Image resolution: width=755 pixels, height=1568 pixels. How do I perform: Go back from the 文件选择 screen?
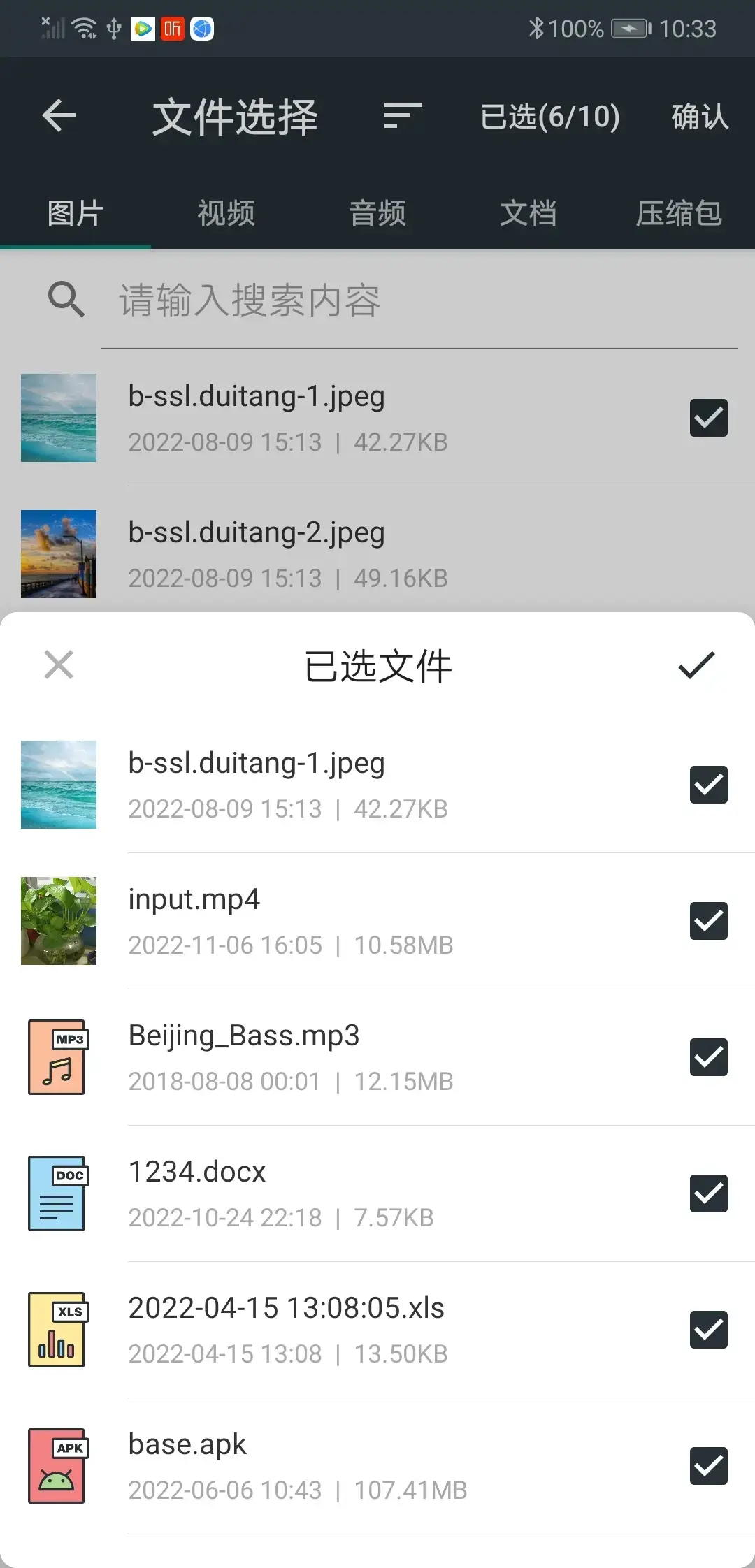tap(59, 116)
